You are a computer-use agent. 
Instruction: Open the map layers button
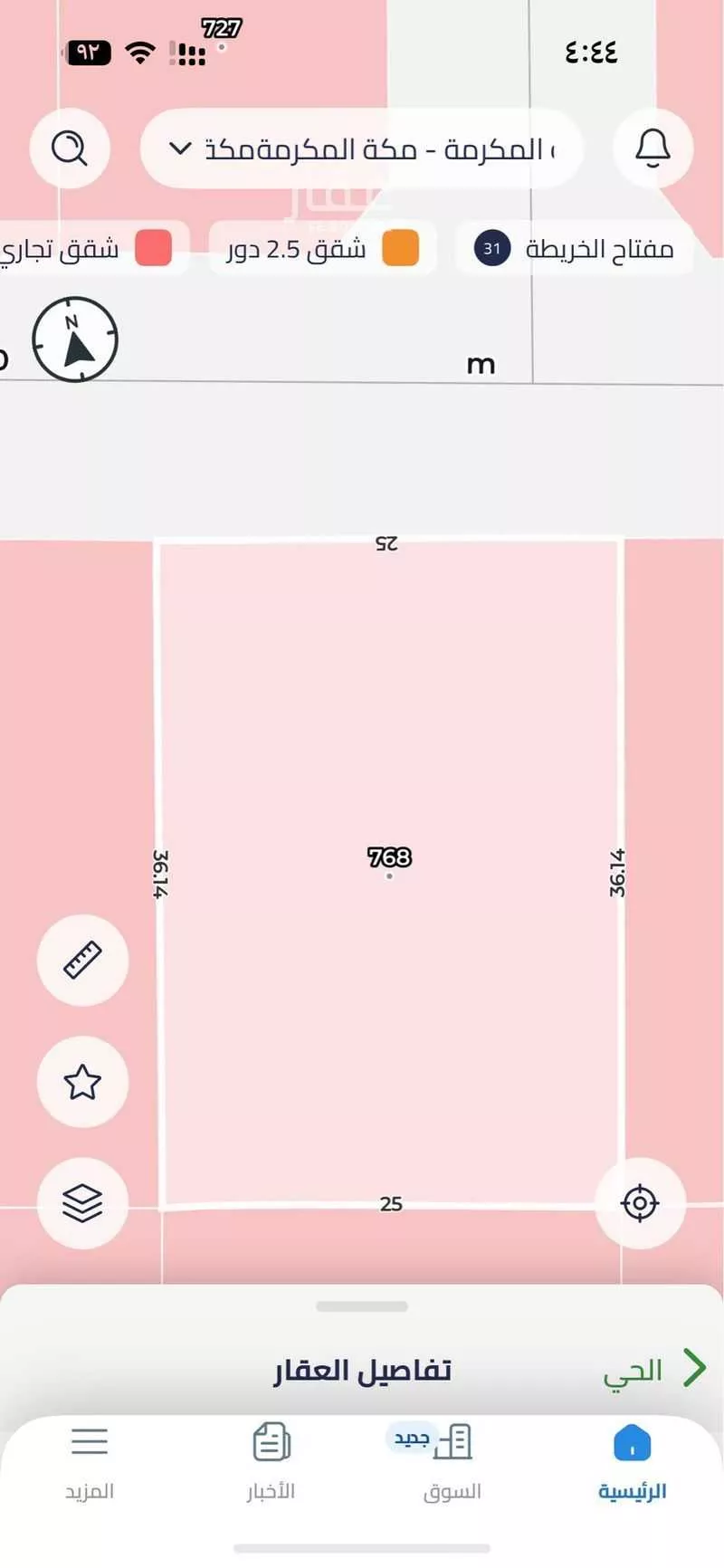pyautogui.click(x=82, y=1202)
